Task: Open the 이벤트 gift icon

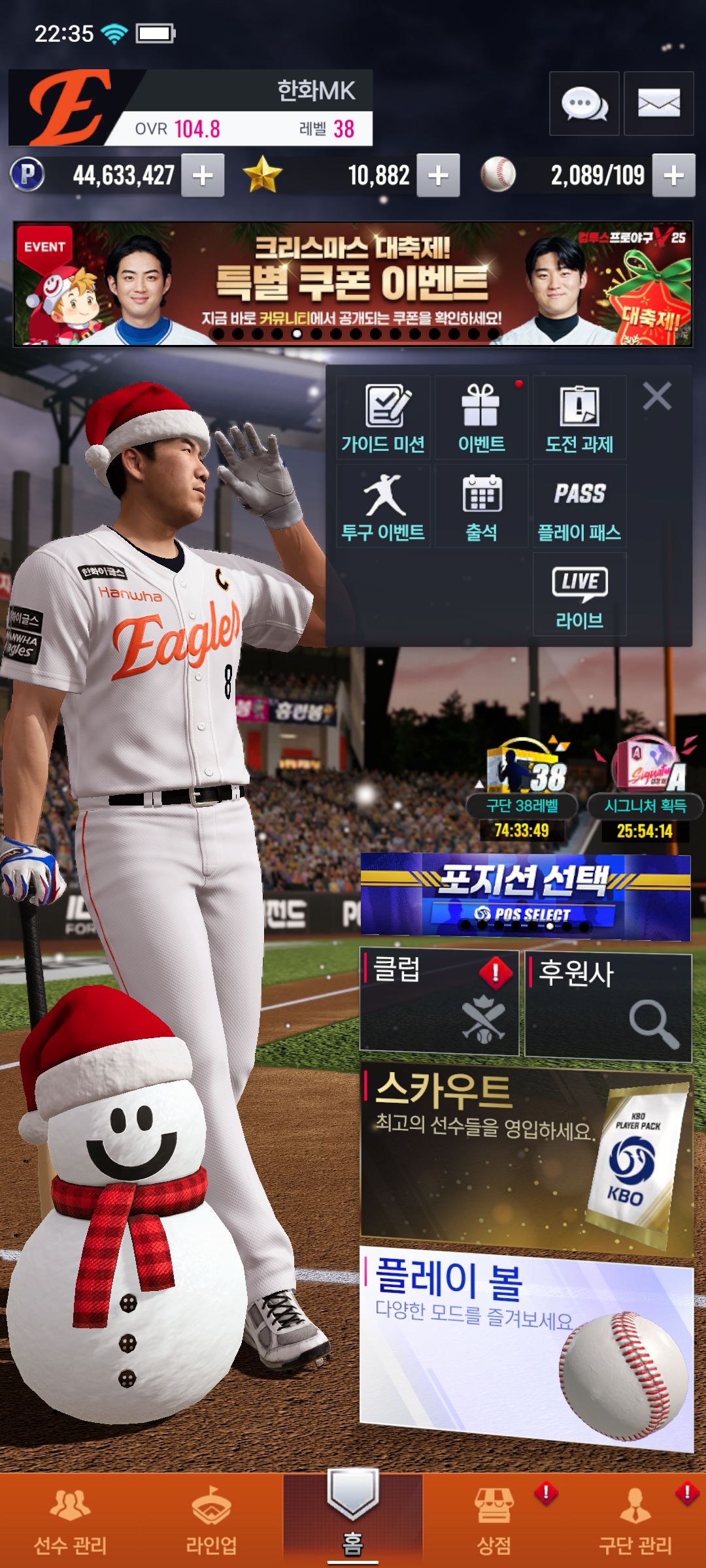Action: tap(481, 418)
